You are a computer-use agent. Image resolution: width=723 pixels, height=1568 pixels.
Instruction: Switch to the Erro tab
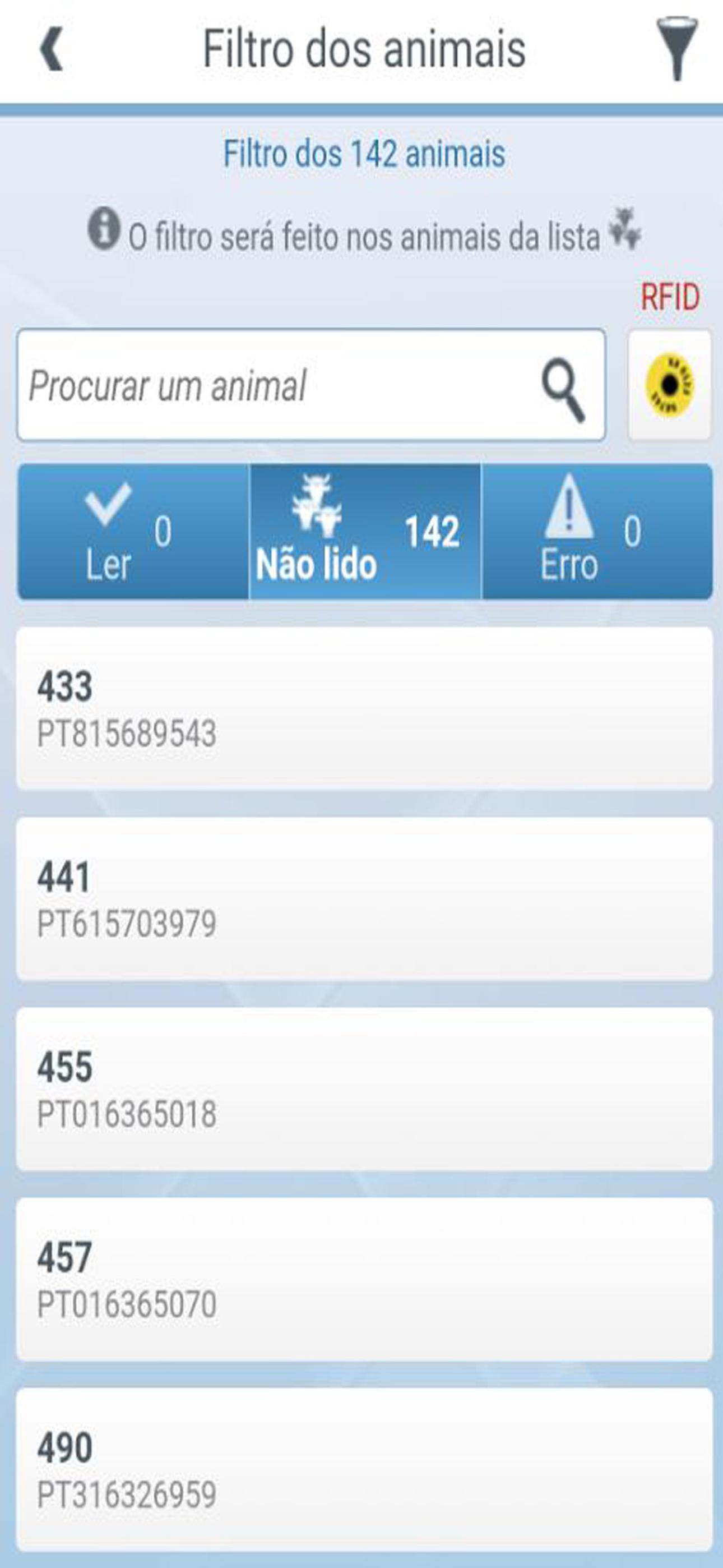tap(597, 532)
